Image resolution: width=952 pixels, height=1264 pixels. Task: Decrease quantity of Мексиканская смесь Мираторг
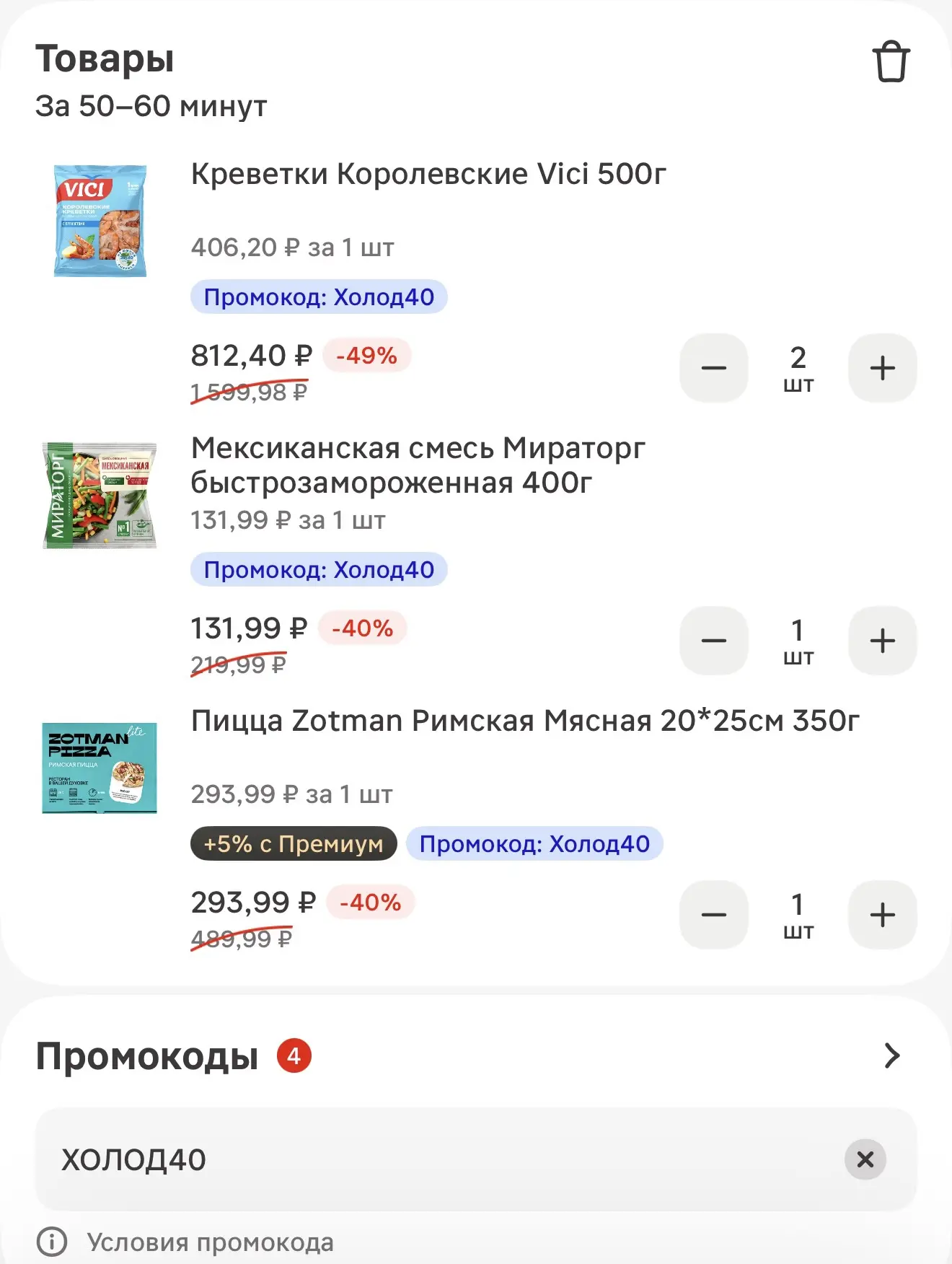coord(714,641)
